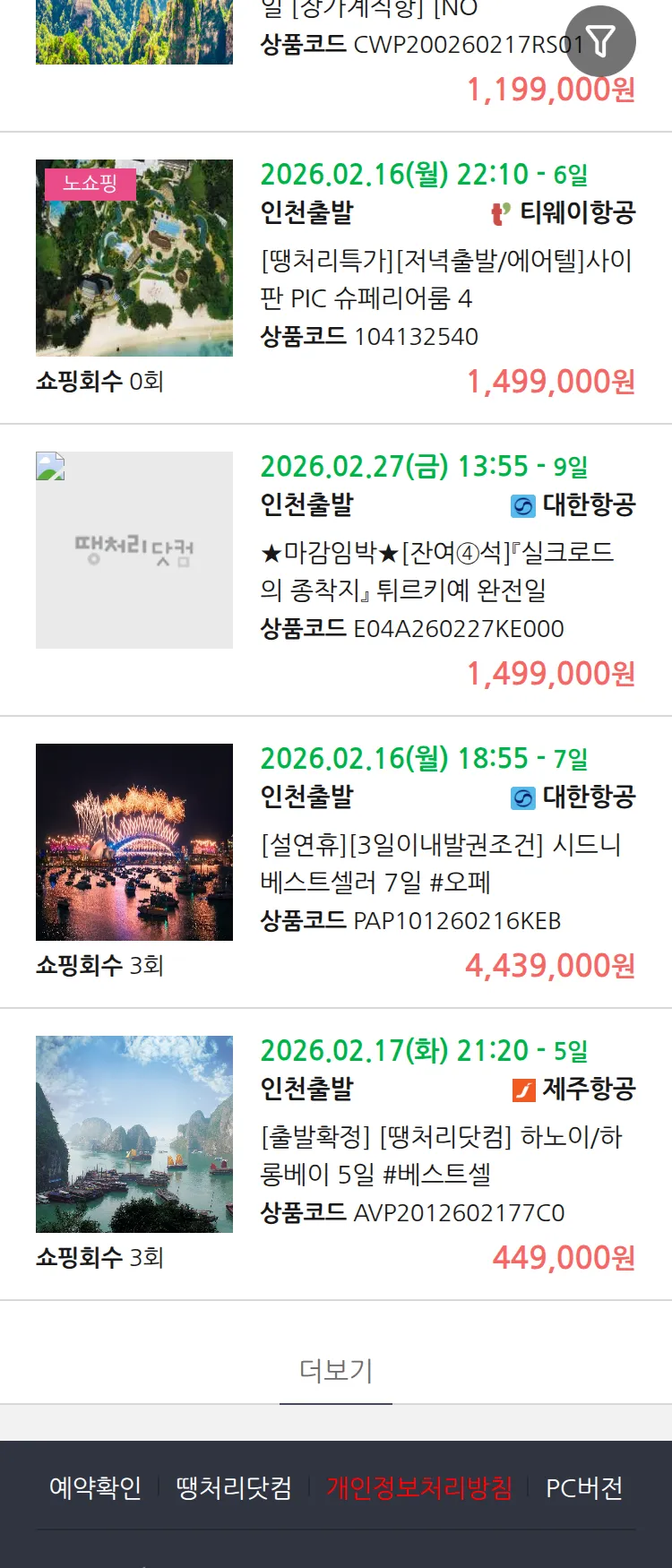This screenshot has width=672, height=1568.
Task: Open the 사이판 PIC 슈페리어룸 4 travel package
Action: (x=446, y=280)
